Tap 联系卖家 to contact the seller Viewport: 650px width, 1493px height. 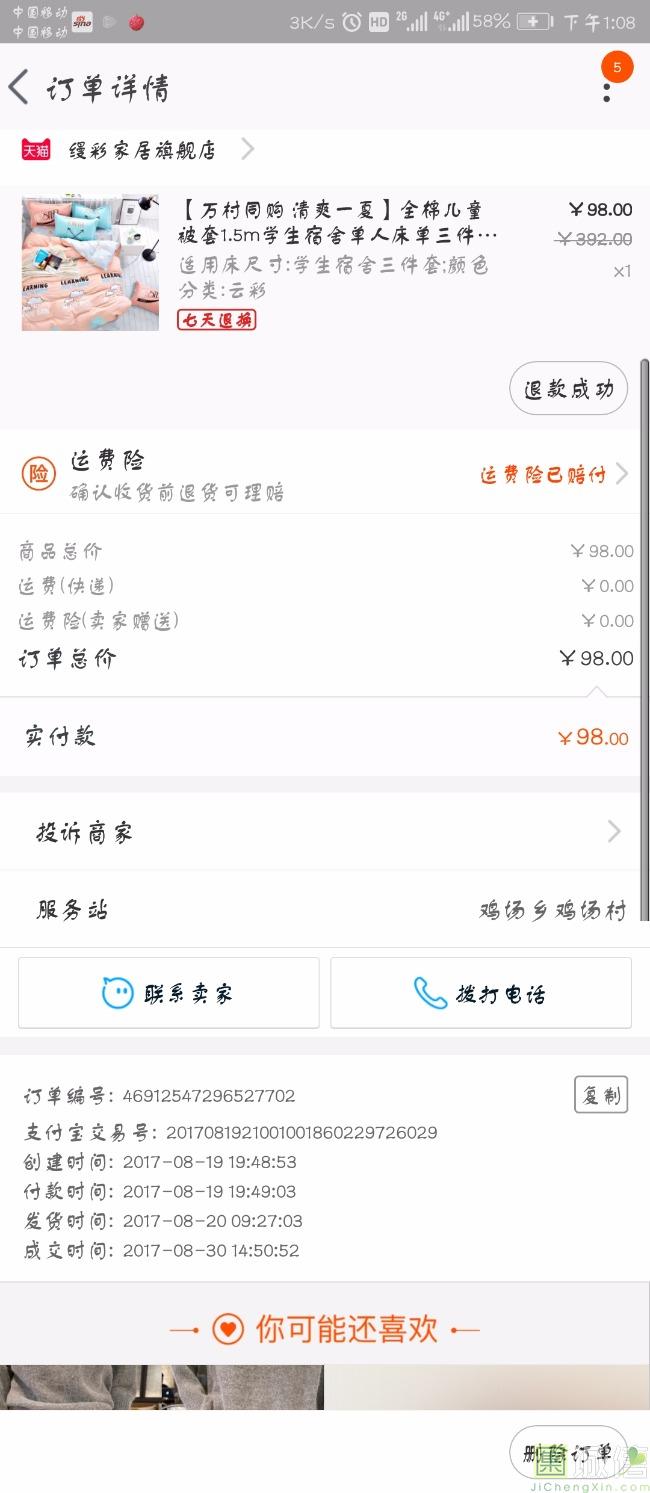click(169, 993)
